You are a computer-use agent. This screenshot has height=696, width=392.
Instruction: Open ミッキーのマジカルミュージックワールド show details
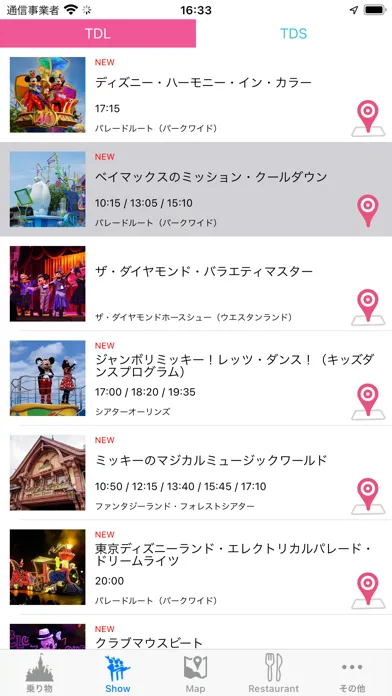pos(196,473)
